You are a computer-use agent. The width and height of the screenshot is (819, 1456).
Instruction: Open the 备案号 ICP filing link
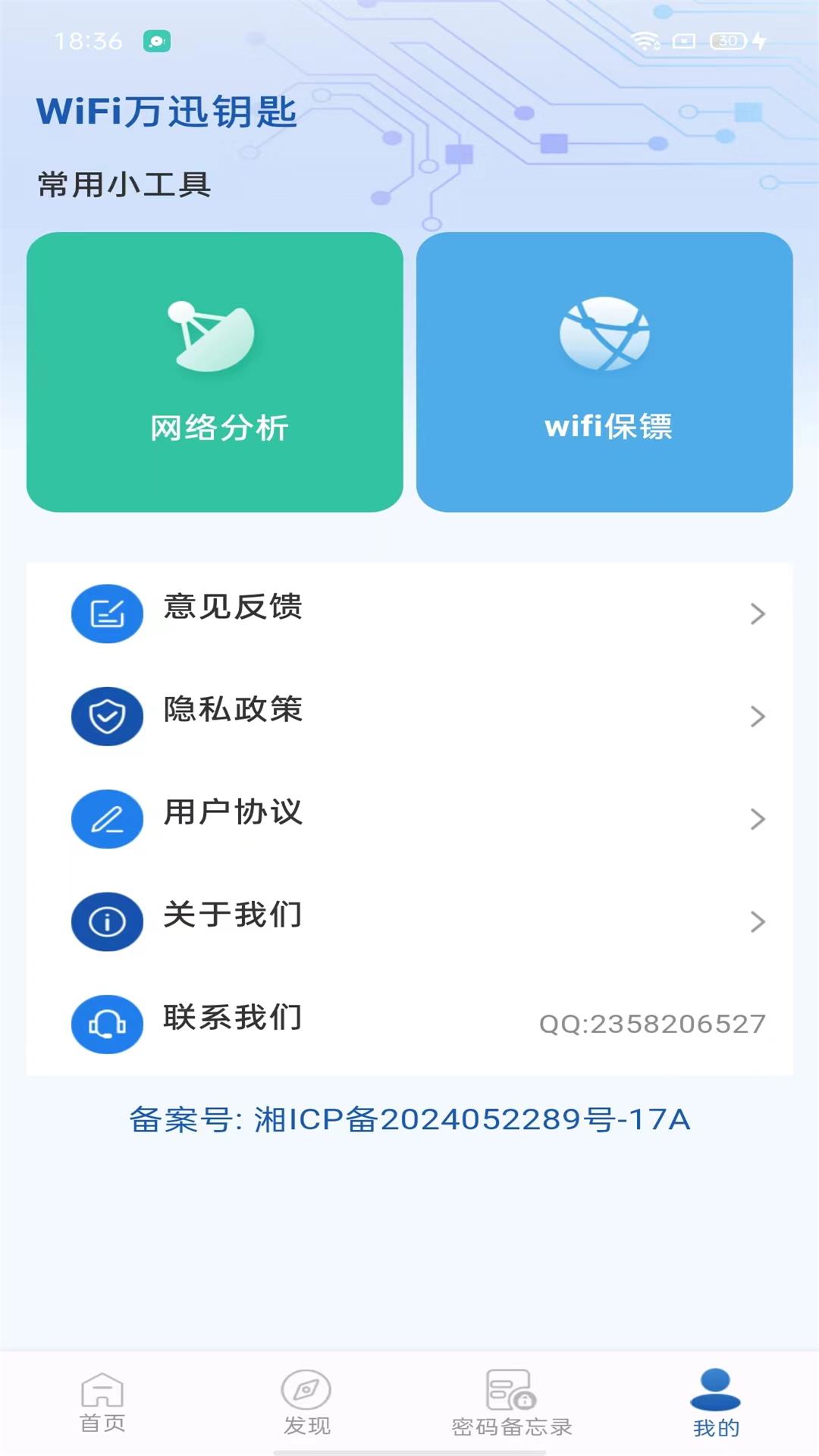[x=409, y=1119]
